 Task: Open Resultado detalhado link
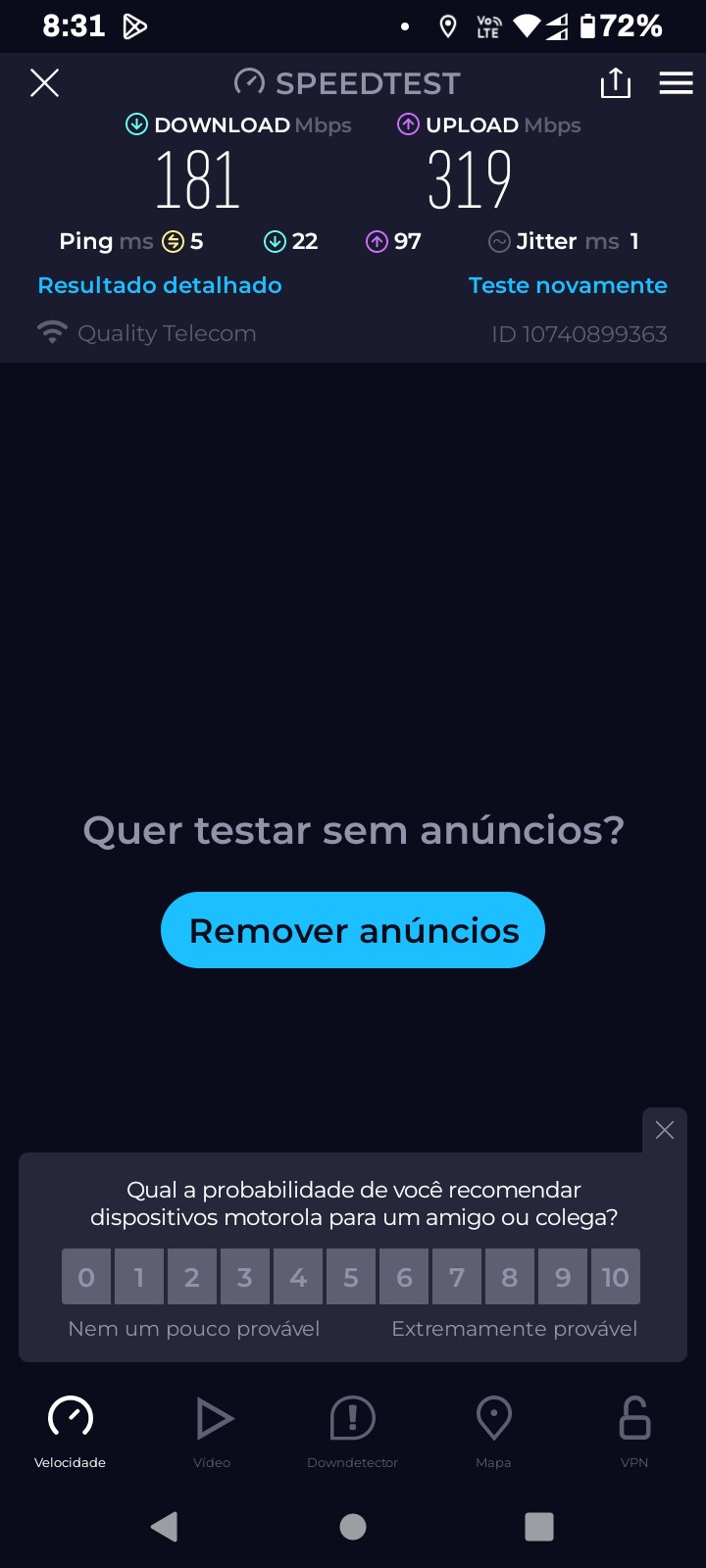point(160,285)
